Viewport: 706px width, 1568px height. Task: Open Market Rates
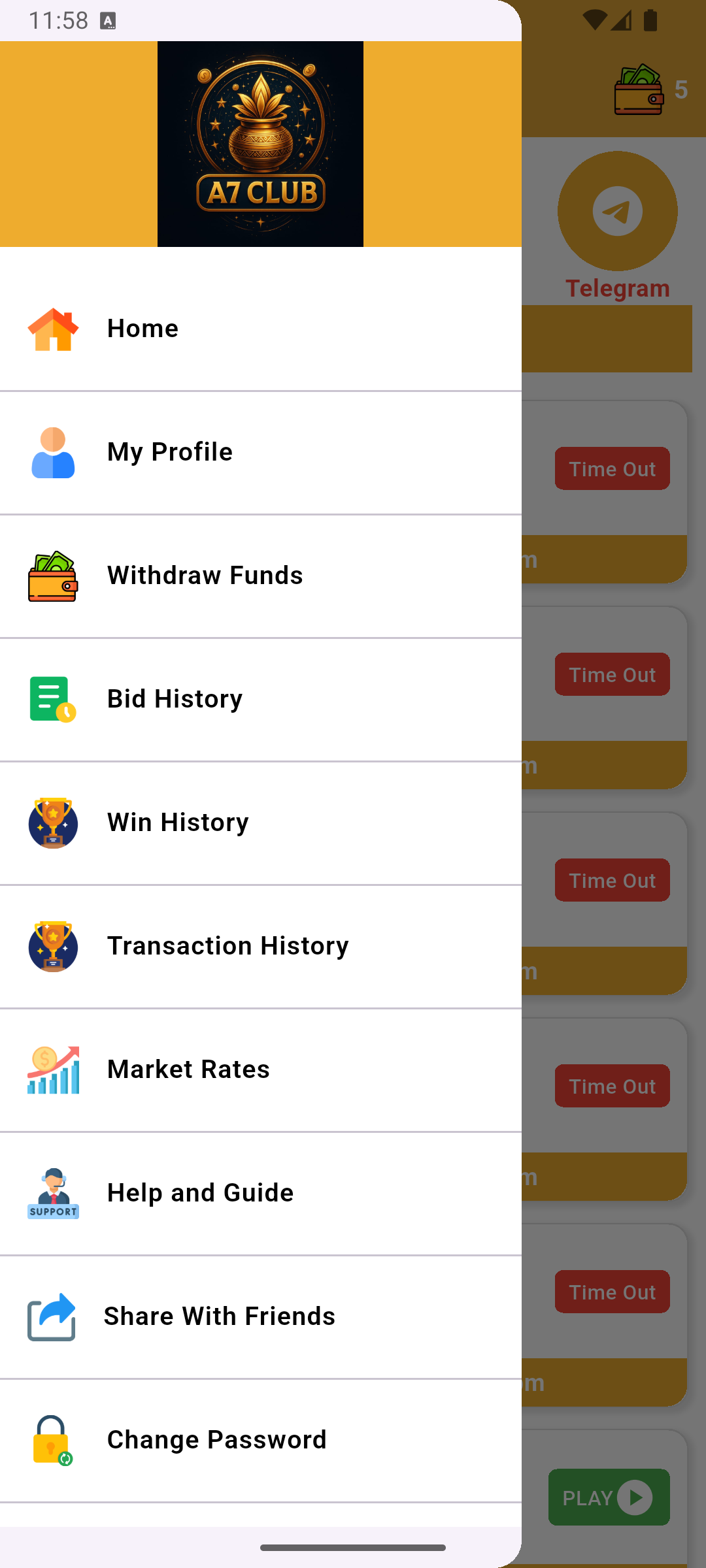point(188,1070)
